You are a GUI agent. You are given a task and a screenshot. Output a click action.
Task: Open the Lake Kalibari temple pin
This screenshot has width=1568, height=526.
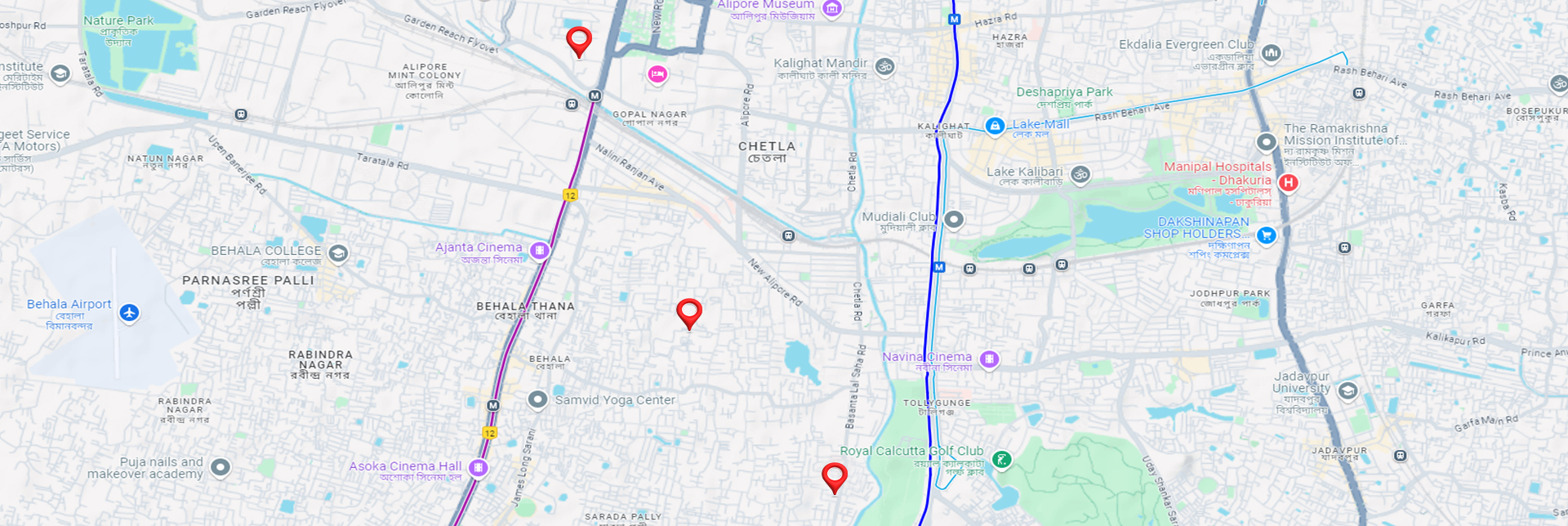coord(1080,174)
